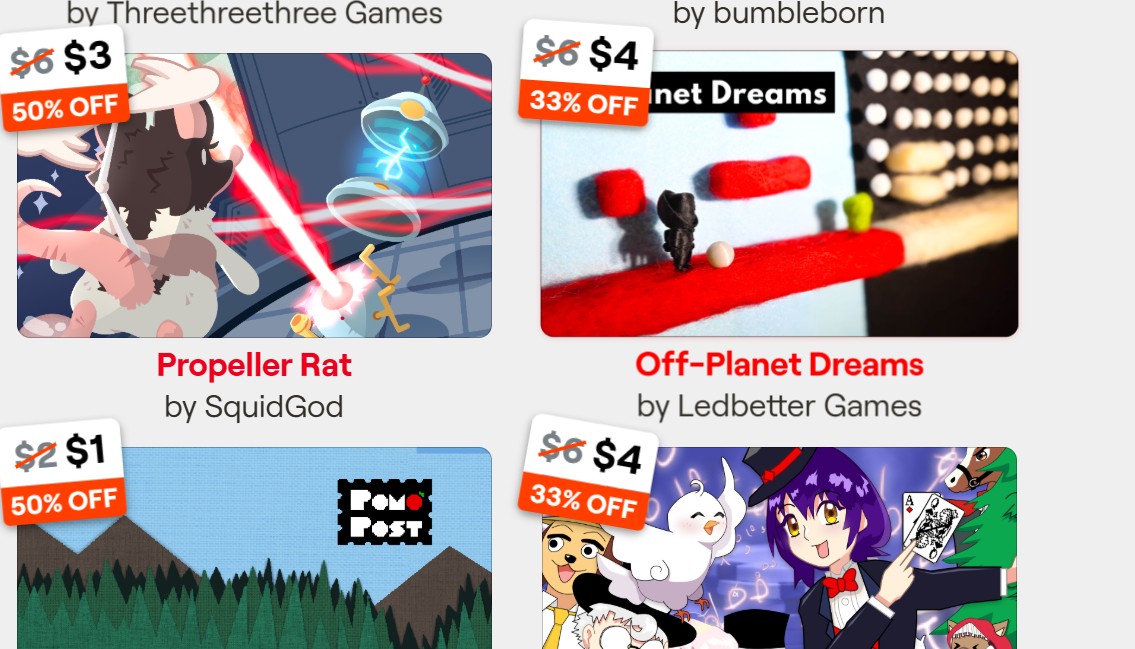Open the Off-Planet Dreams game image
Image resolution: width=1135 pixels, height=649 pixels.
pyautogui.click(x=779, y=195)
